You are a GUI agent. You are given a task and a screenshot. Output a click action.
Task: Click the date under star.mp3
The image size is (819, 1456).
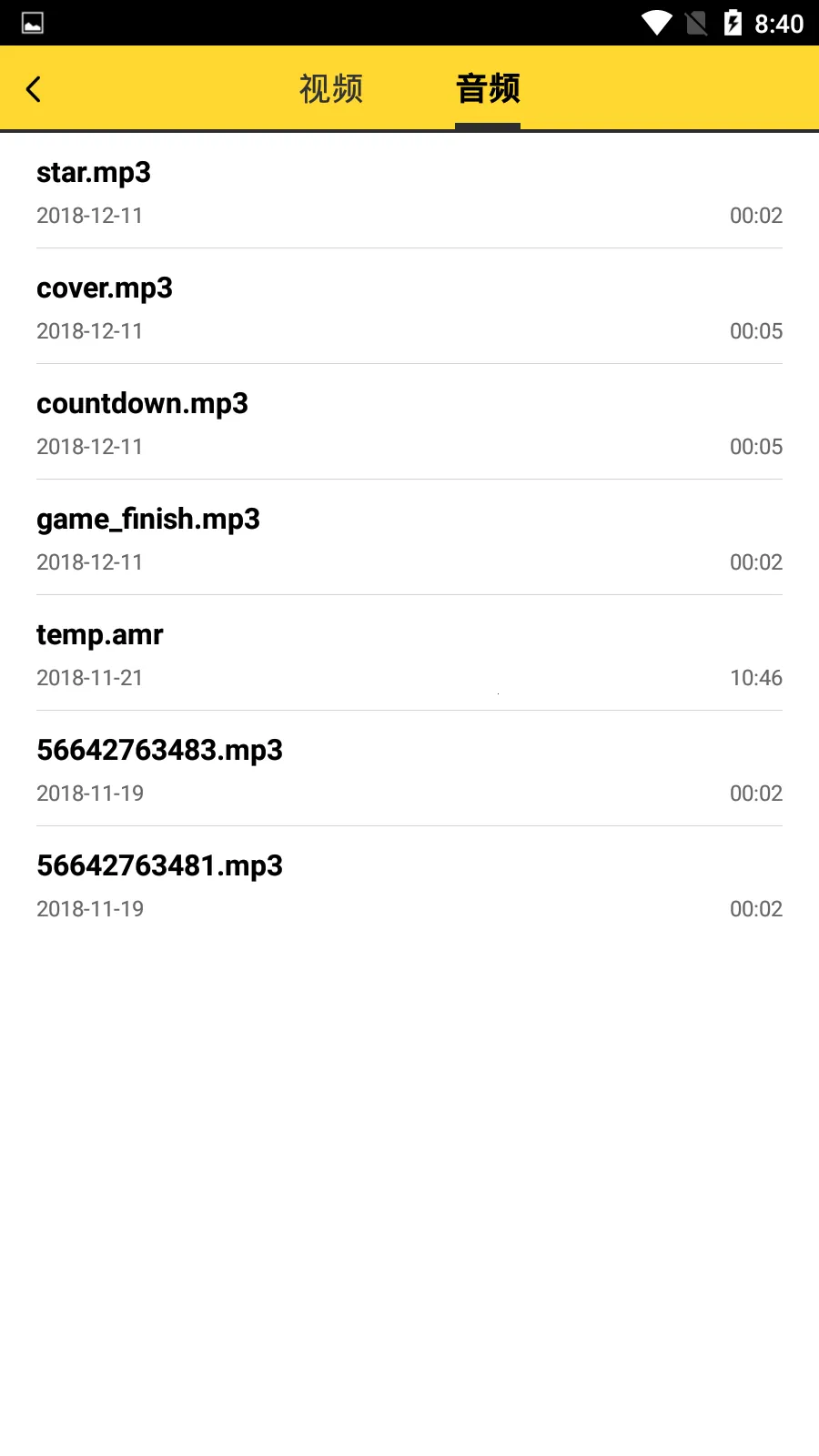(x=89, y=216)
